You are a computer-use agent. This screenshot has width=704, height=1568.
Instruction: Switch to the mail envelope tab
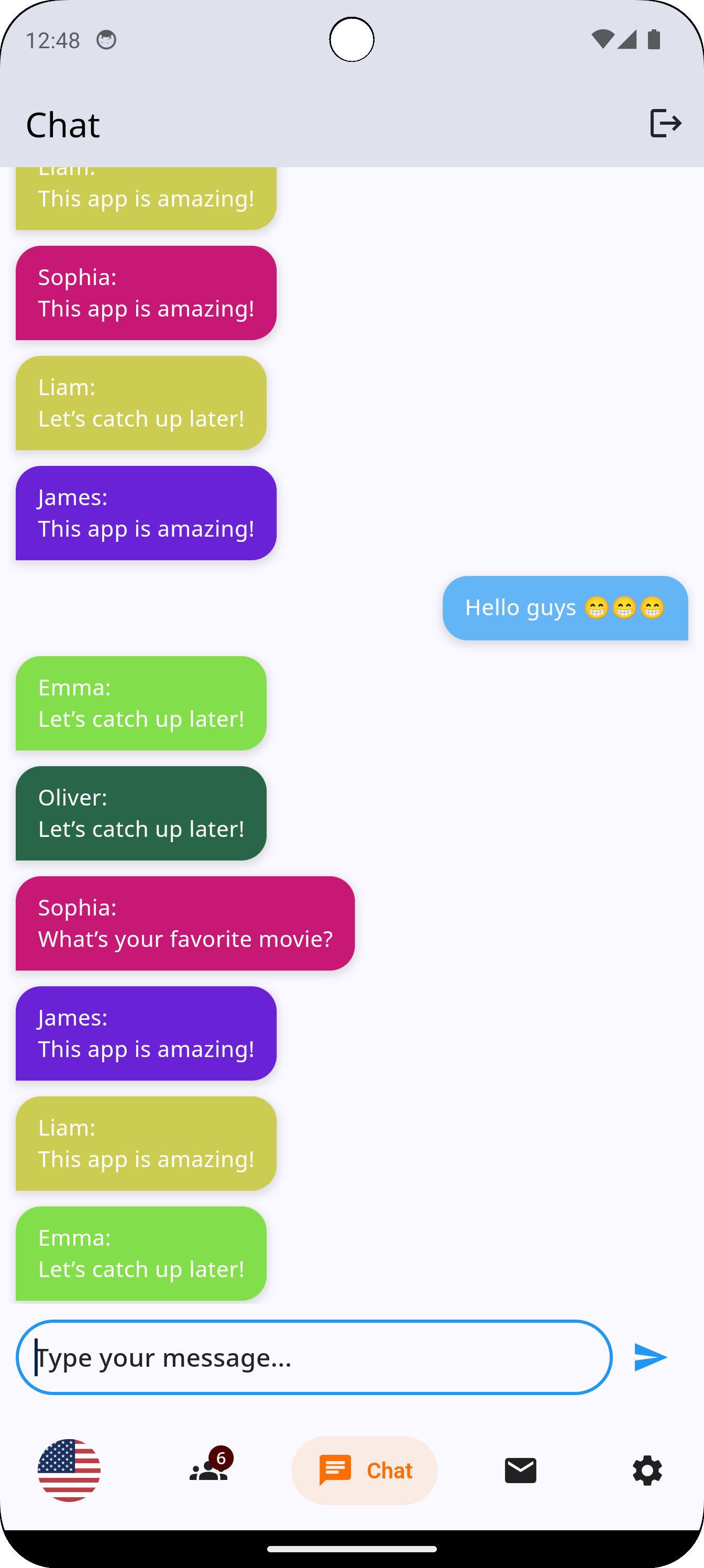pyautogui.click(x=520, y=1470)
